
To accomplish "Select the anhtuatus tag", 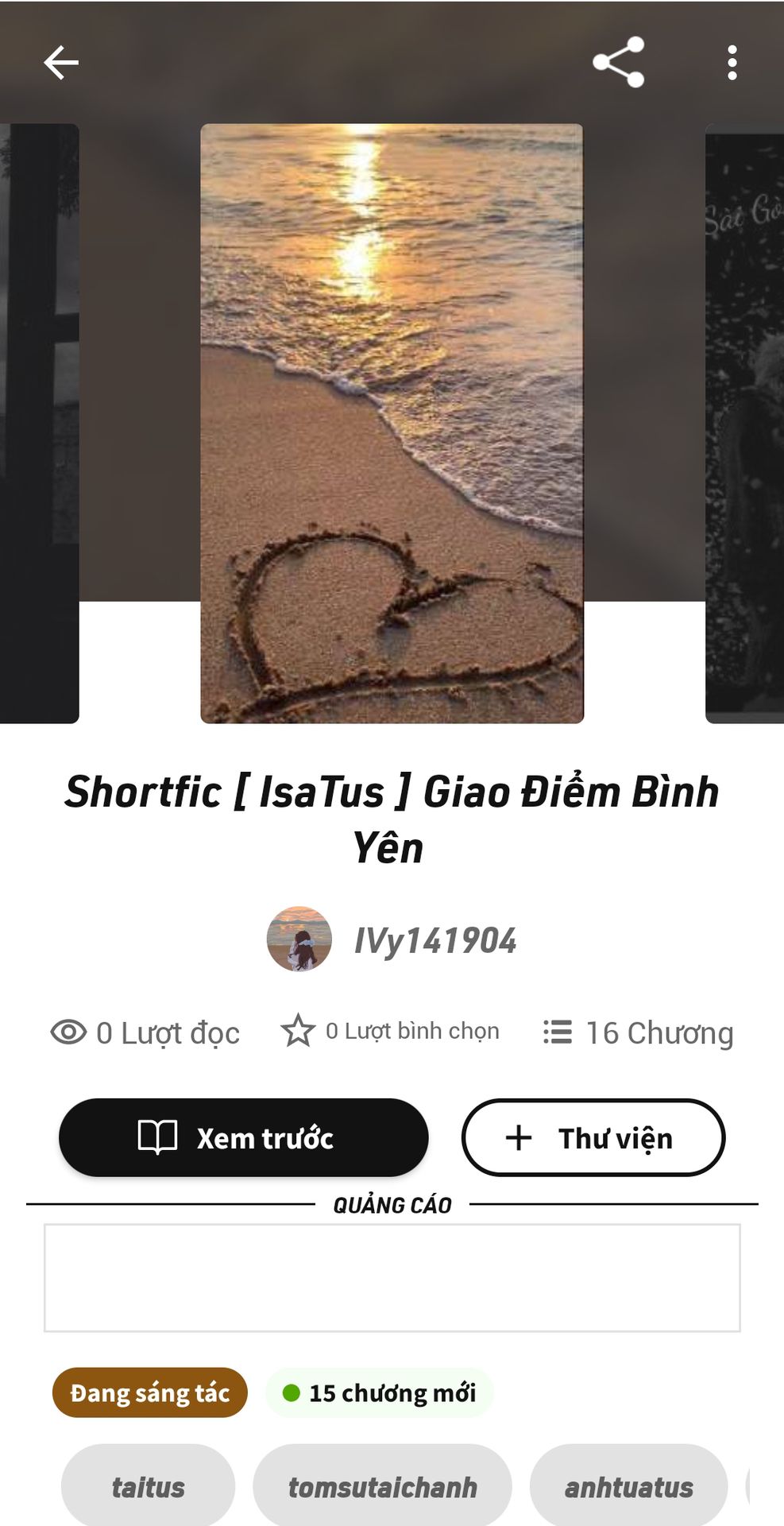I will point(628,1486).
